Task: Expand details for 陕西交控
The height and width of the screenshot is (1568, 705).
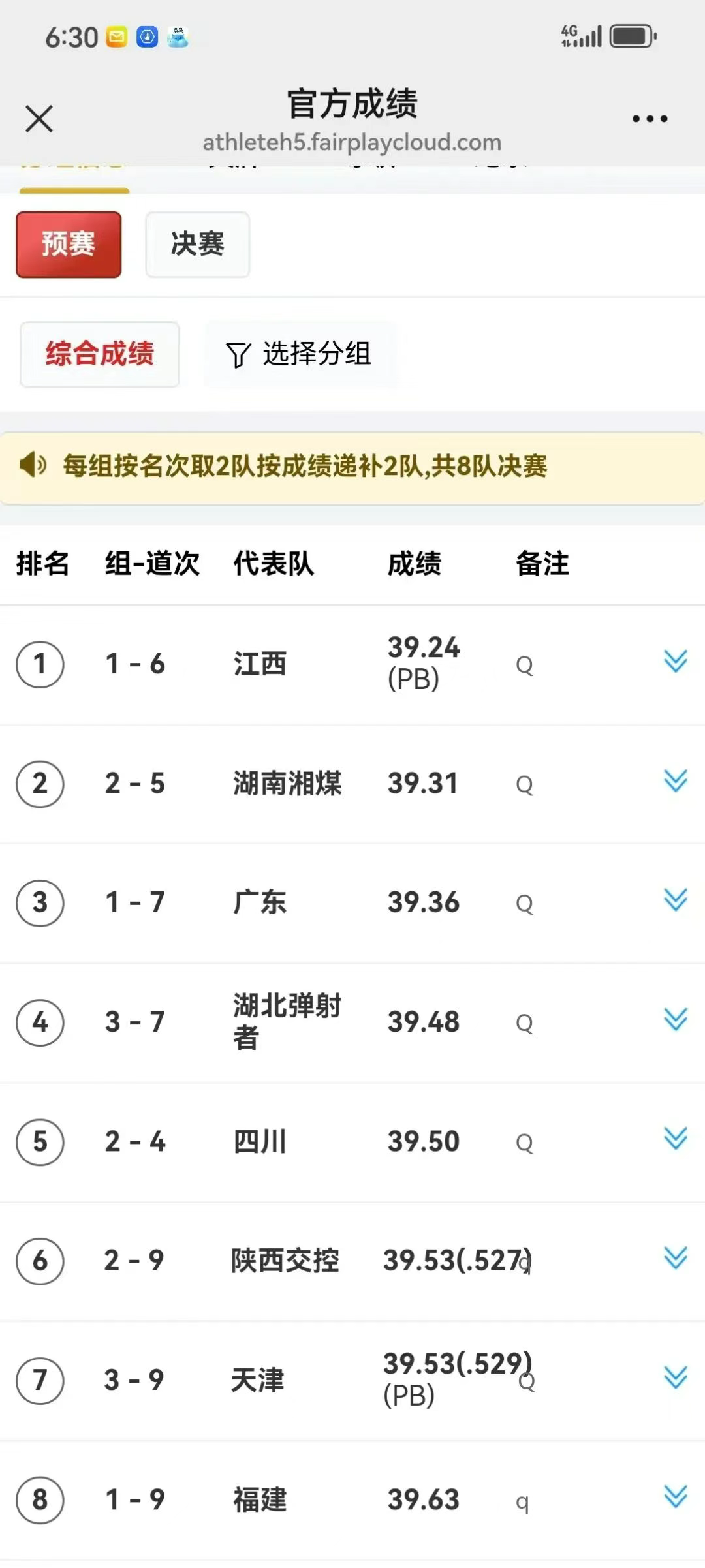Action: [676, 1259]
